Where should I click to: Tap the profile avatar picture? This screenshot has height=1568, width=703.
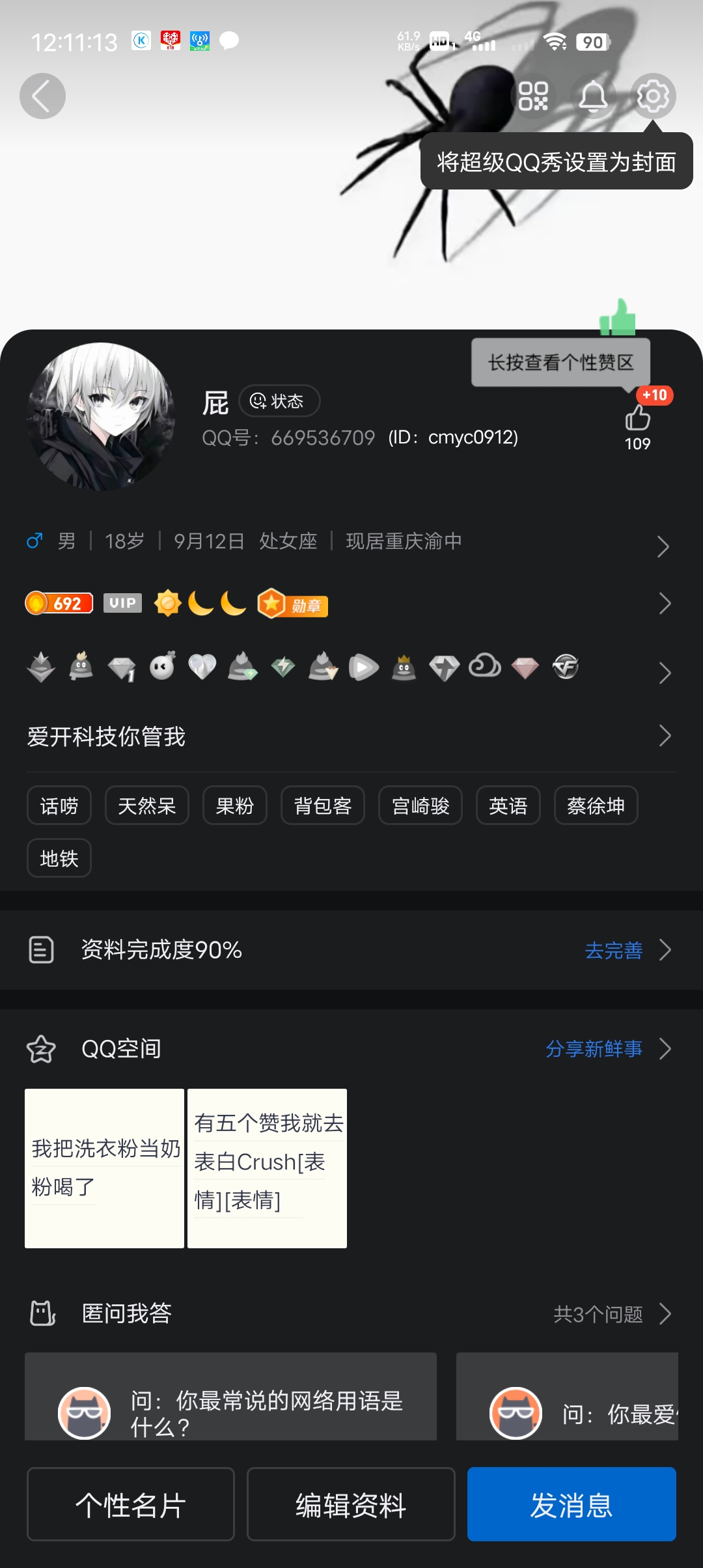coord(101,417)
